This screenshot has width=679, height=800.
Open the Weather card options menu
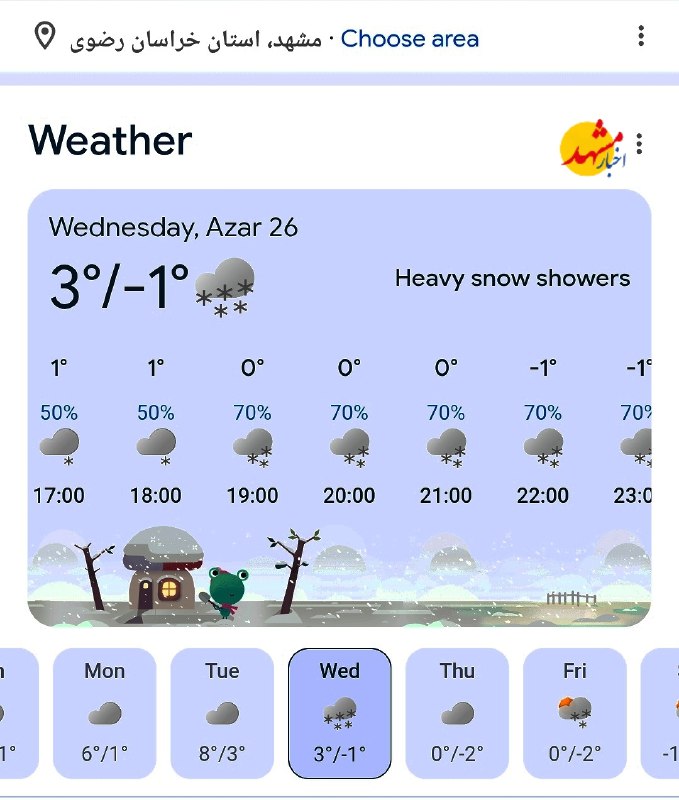[x=640, y=145]
